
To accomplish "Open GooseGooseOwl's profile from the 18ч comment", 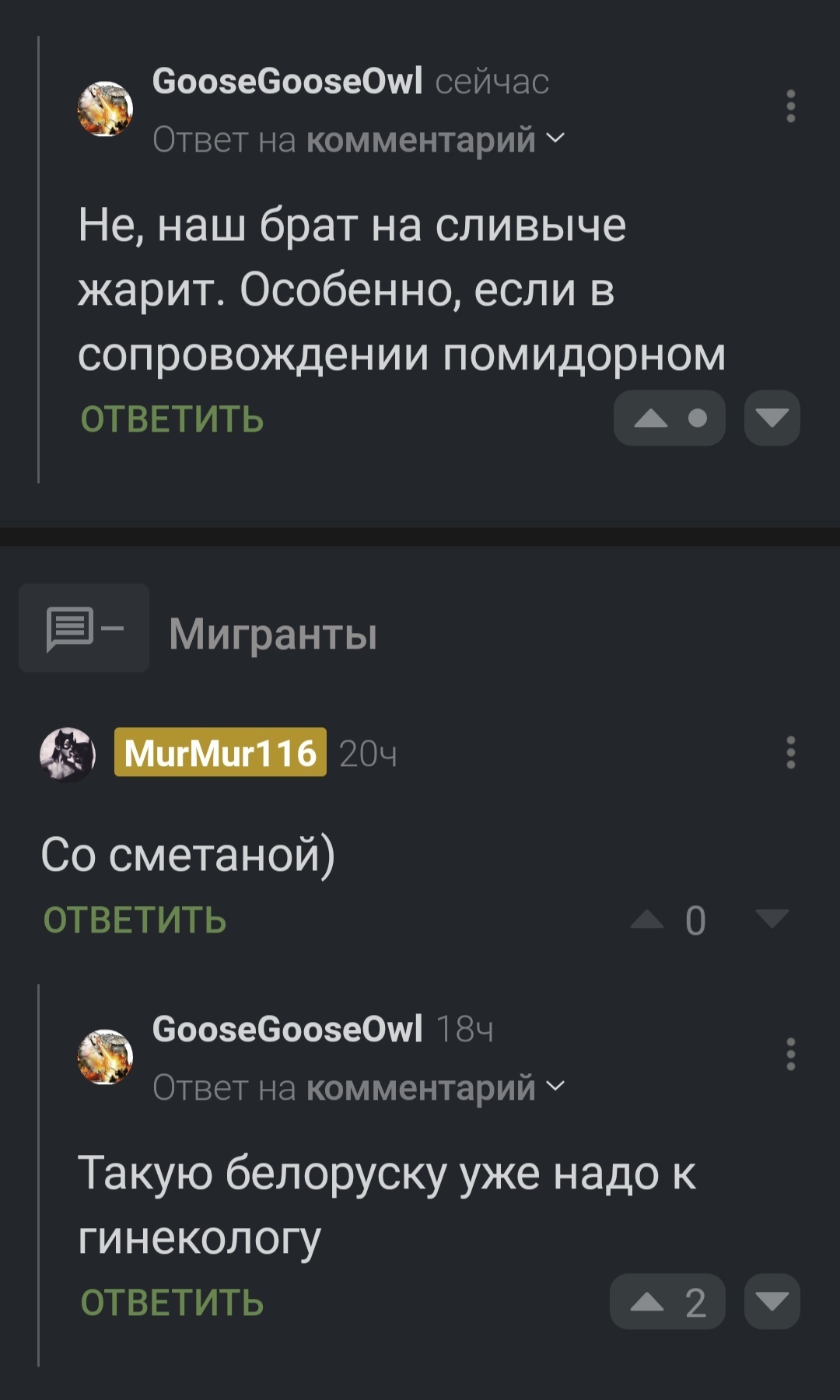I will (287, 1029).
